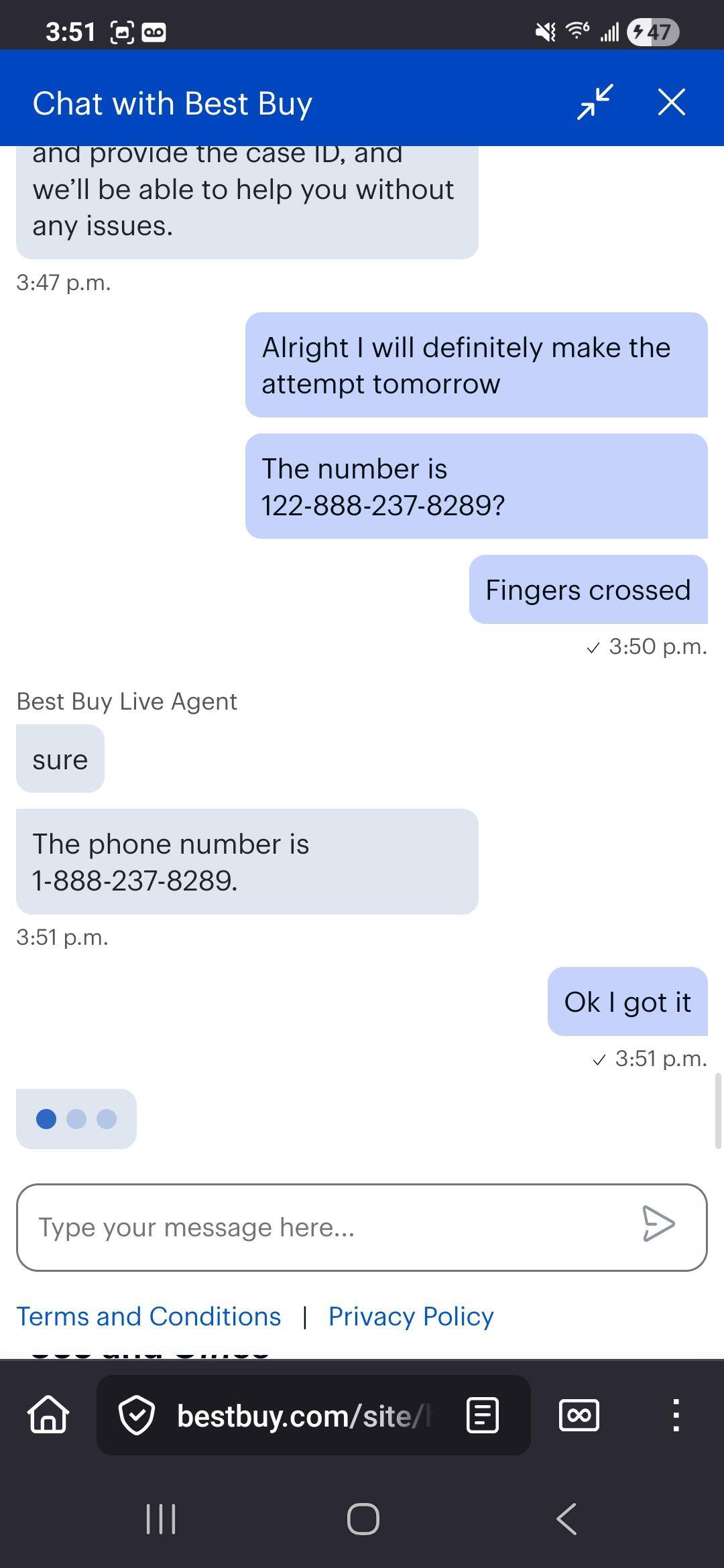This screenshot has height=1568, width=724.
Task: Open the browser three-dot menu
Action: coord(676,1415)
